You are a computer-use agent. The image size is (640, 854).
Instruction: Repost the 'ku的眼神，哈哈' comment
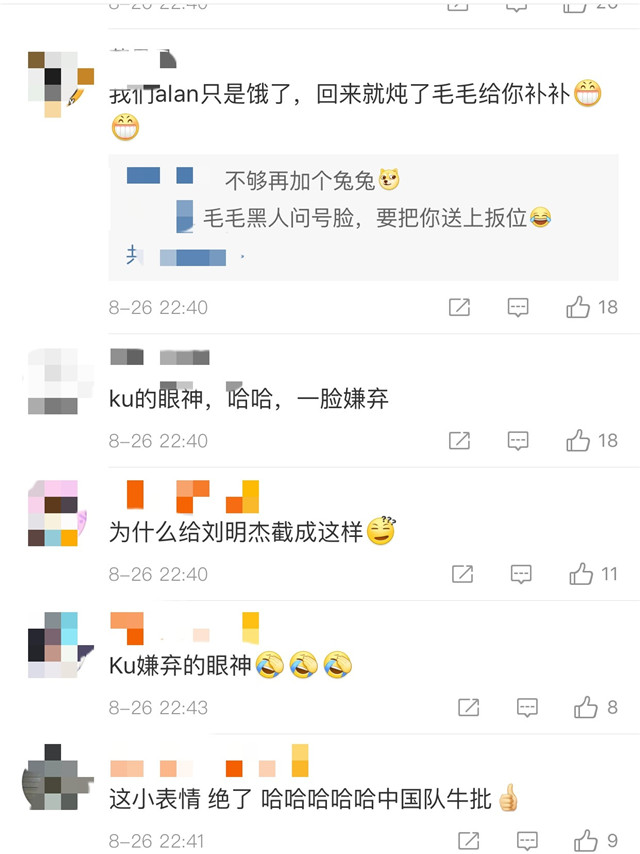[459, 440]
